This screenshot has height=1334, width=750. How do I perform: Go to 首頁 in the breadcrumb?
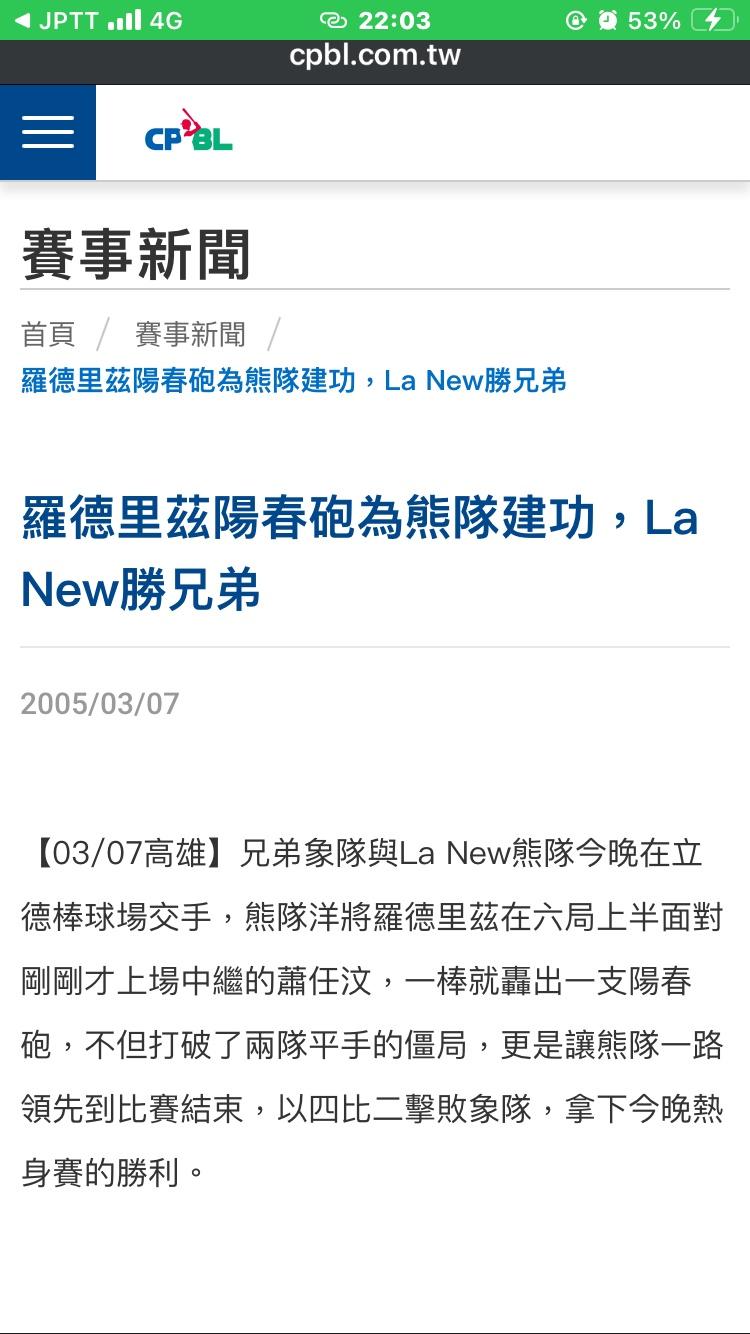coord(48,334)
